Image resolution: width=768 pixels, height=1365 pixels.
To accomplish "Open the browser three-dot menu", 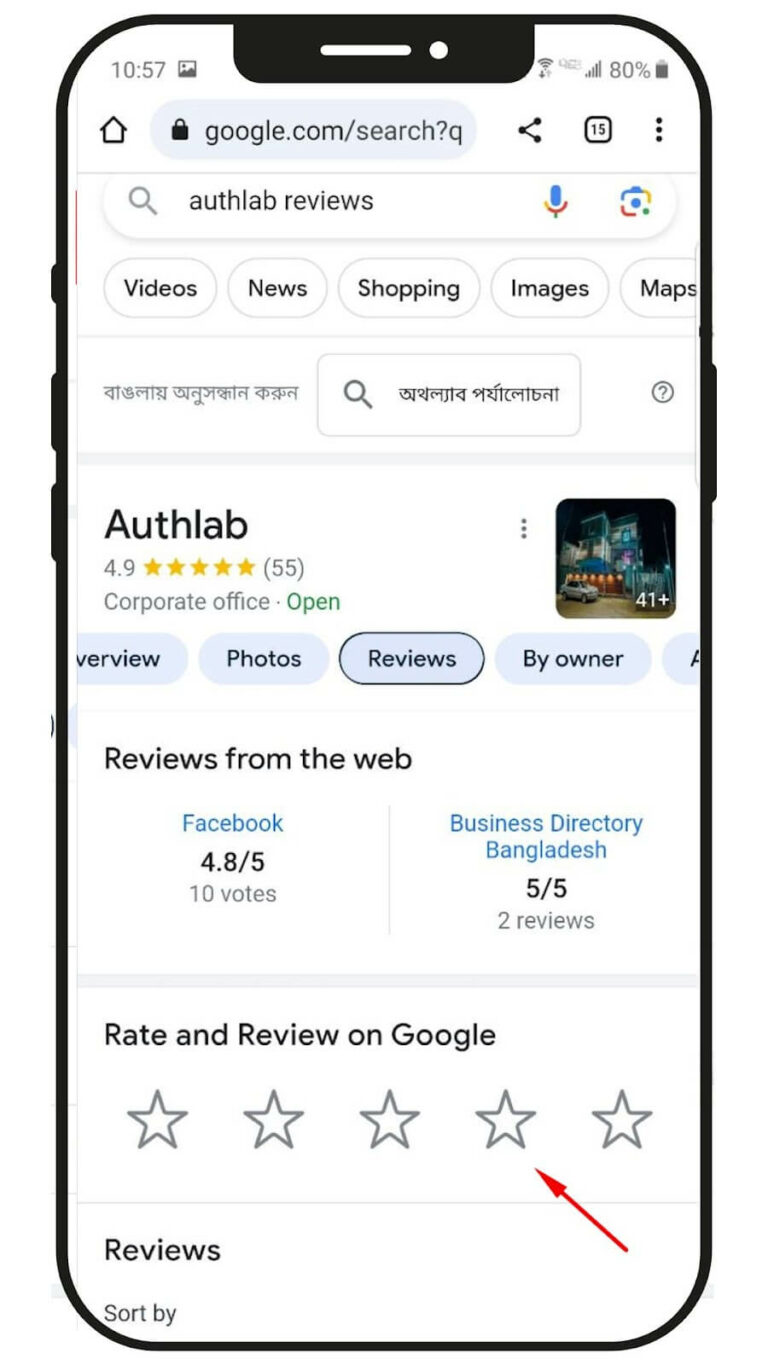I will tap(659, 130).
